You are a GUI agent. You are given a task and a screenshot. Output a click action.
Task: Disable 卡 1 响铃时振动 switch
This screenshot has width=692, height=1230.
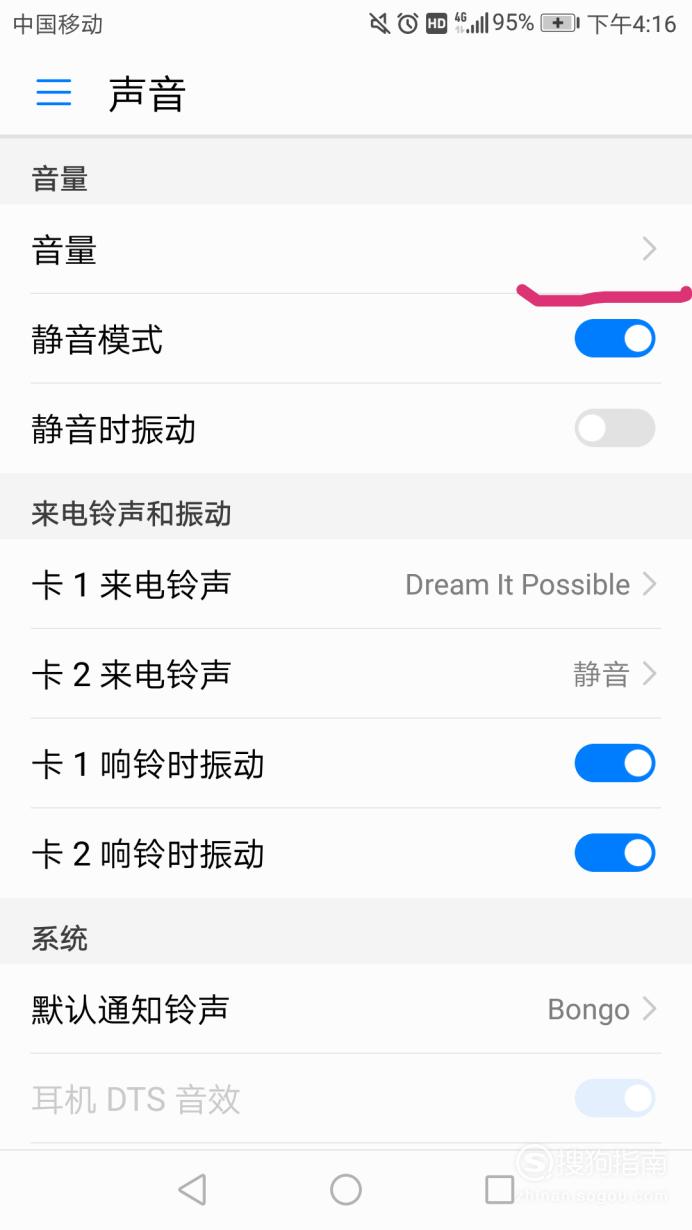point(614,764)
